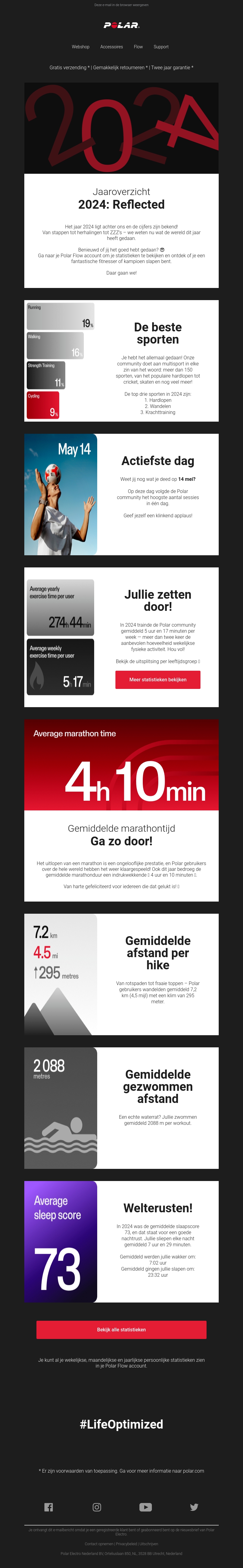Open Polar's YouTube channel
Viewport: 243px width, 1568px height.
(x=145, y=1507)
